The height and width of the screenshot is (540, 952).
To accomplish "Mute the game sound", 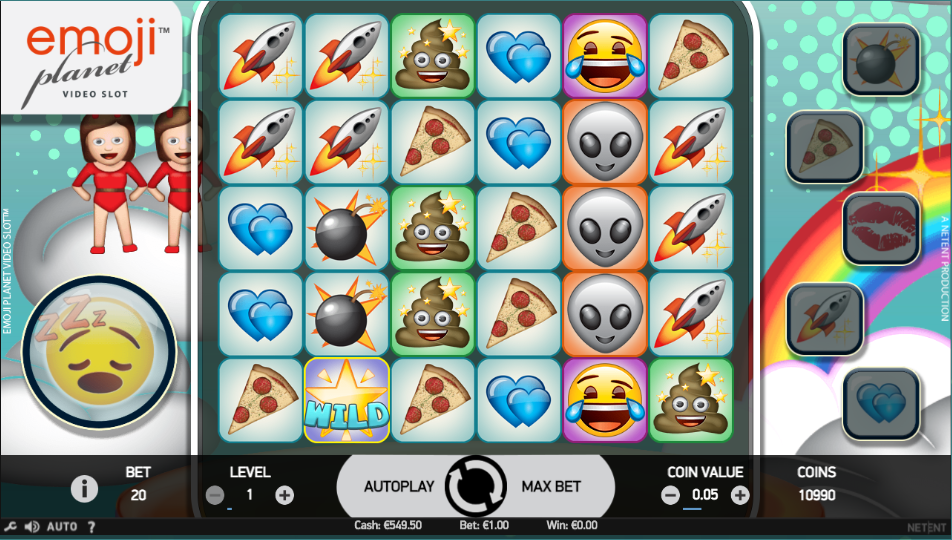I will tap(32, 527).
